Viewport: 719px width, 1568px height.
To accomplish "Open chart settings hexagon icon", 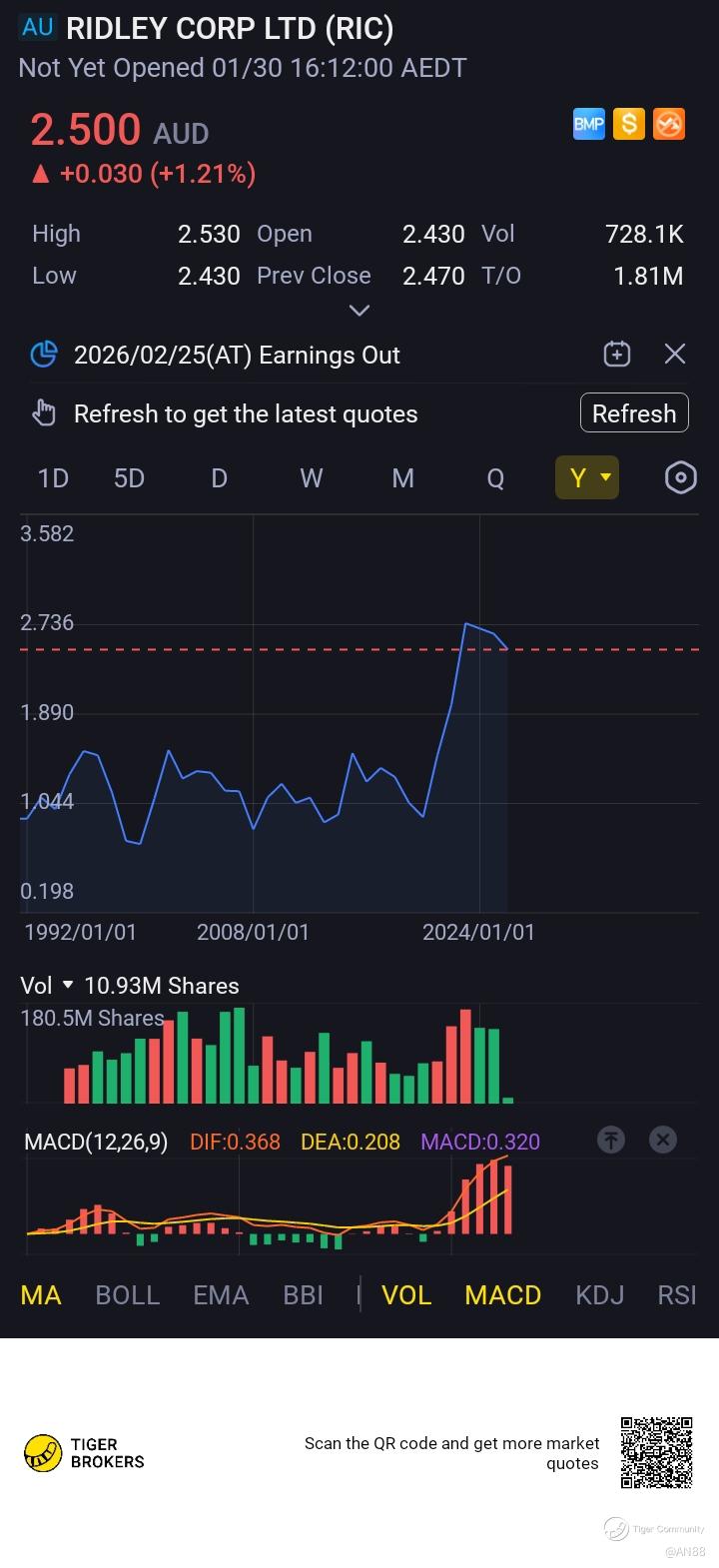I will [x=680, y=478].
